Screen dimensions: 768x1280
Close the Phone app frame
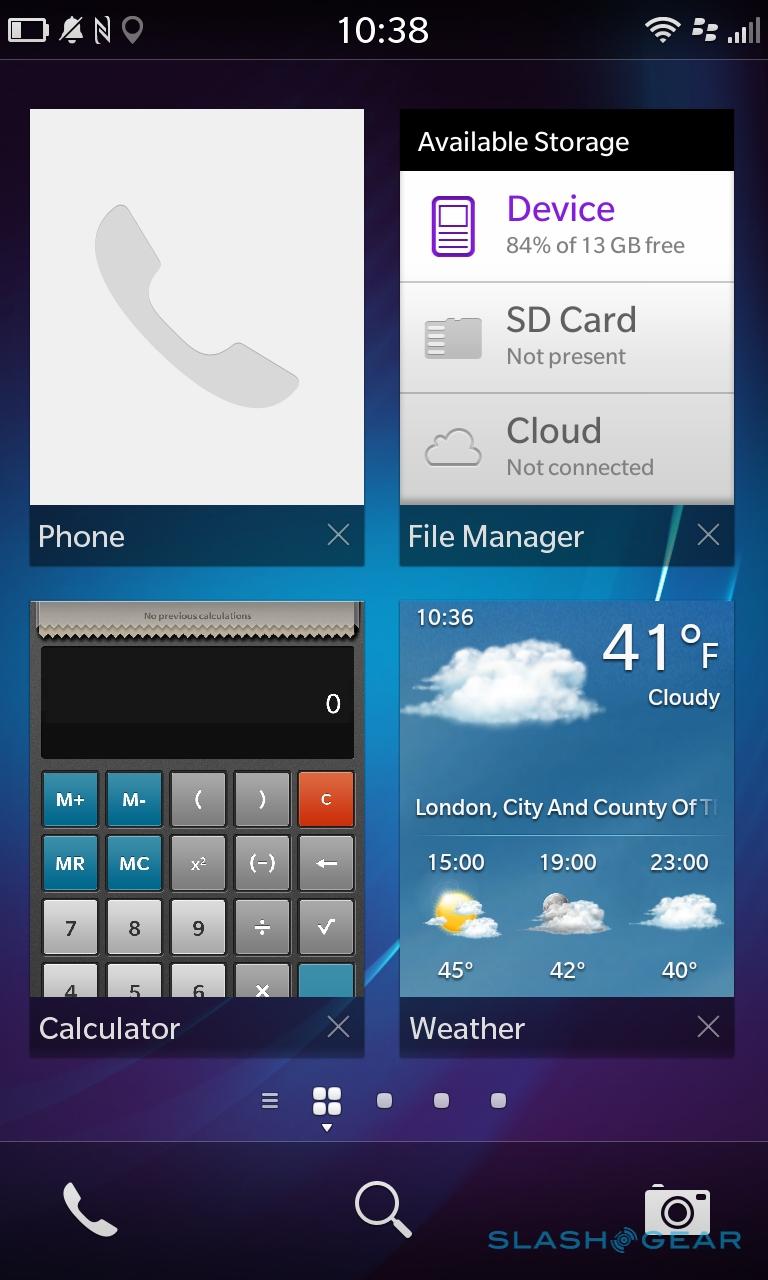pos(339,535)
